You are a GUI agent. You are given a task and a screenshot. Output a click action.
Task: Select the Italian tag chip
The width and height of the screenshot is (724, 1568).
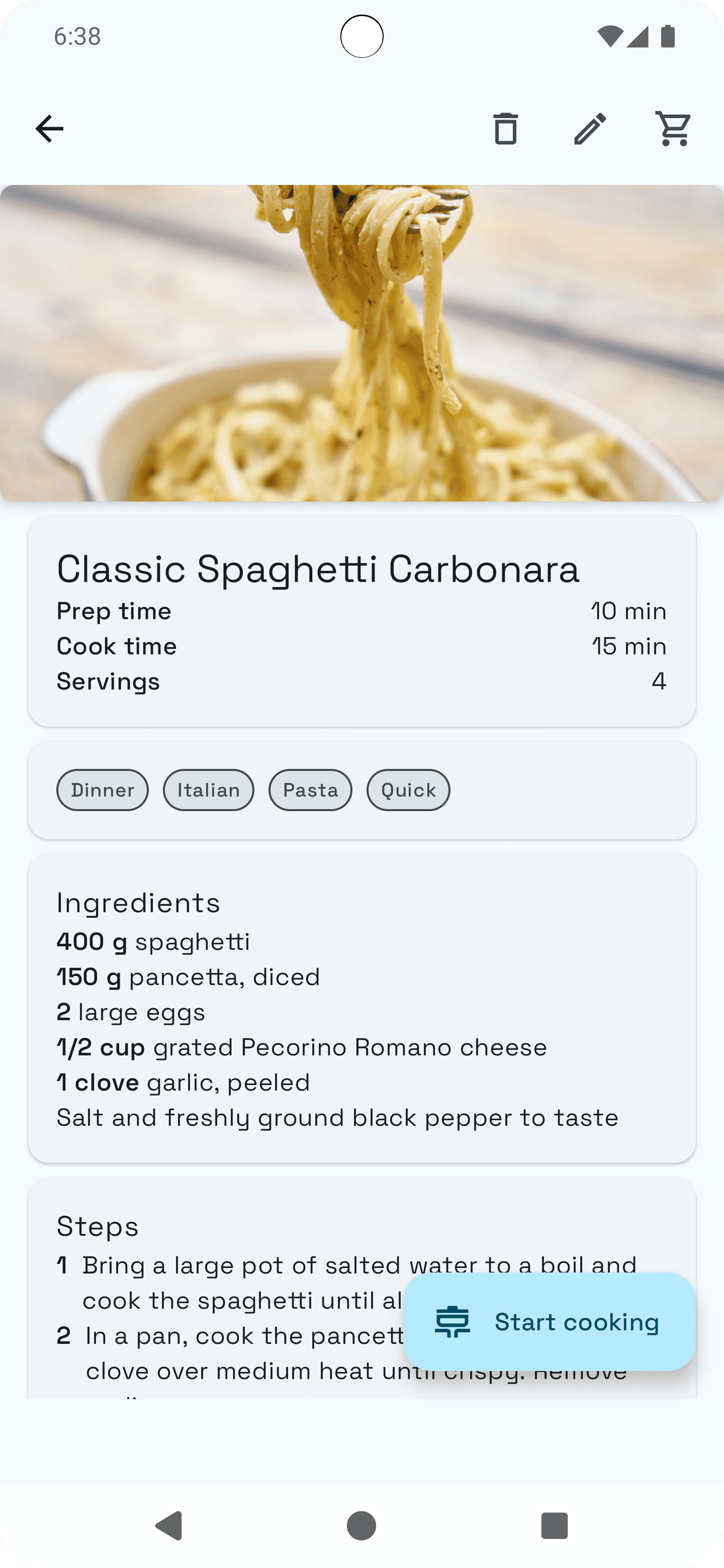(x=208, y=790)
